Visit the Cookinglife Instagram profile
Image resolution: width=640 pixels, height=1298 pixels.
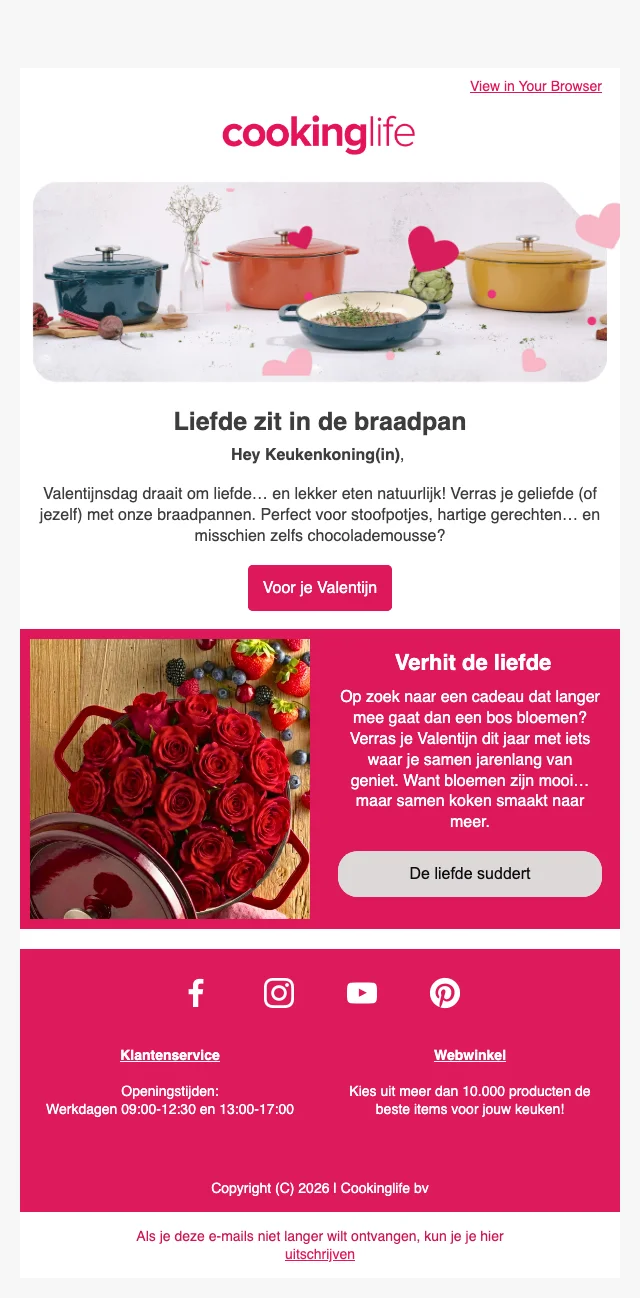279,993
